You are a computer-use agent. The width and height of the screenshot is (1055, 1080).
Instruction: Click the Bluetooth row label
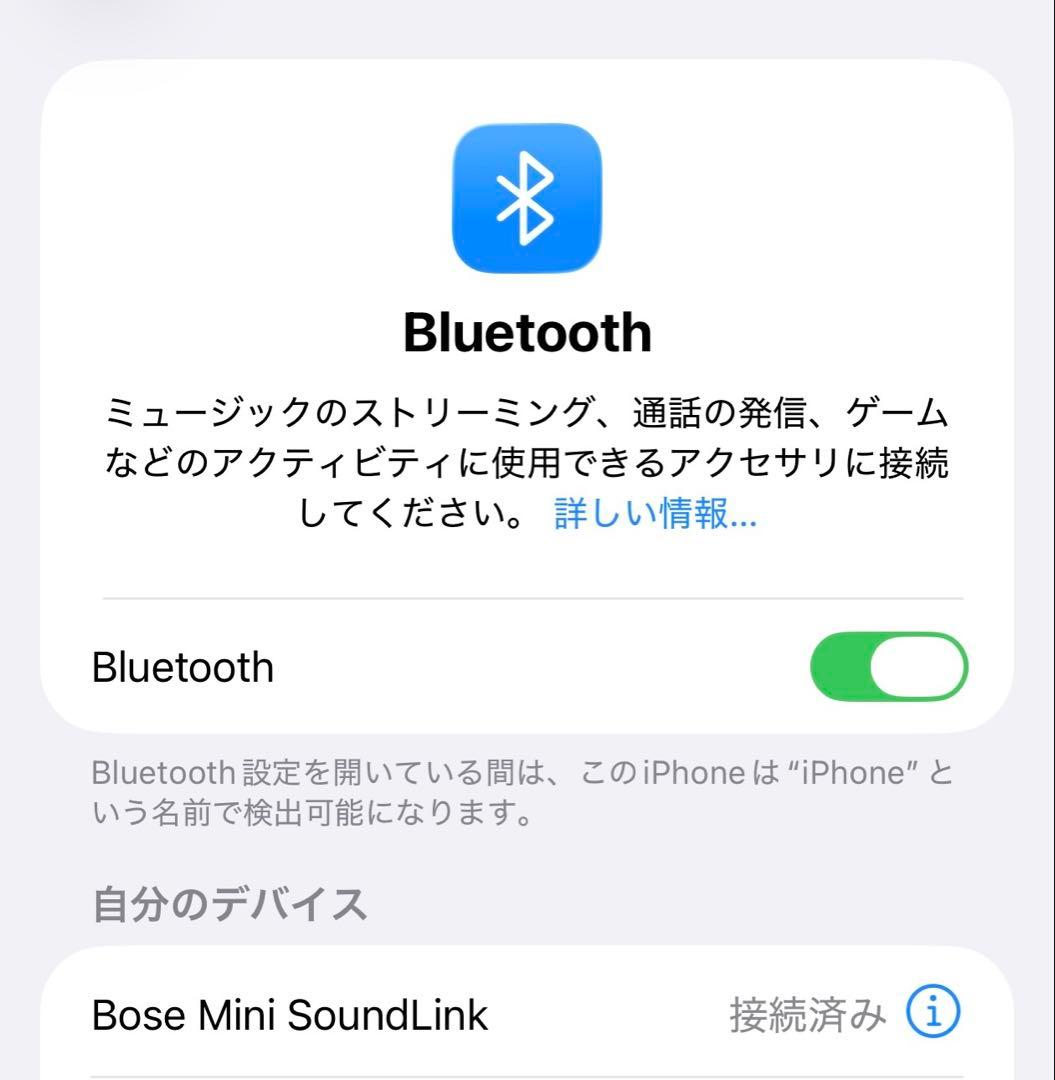tap(183, 667)
